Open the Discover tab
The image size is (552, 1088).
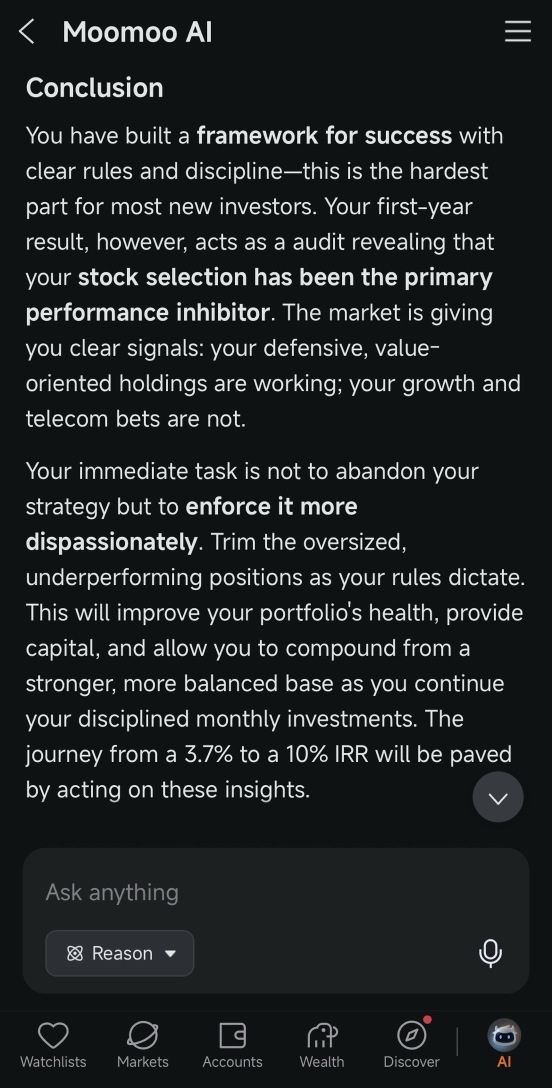411,1046
